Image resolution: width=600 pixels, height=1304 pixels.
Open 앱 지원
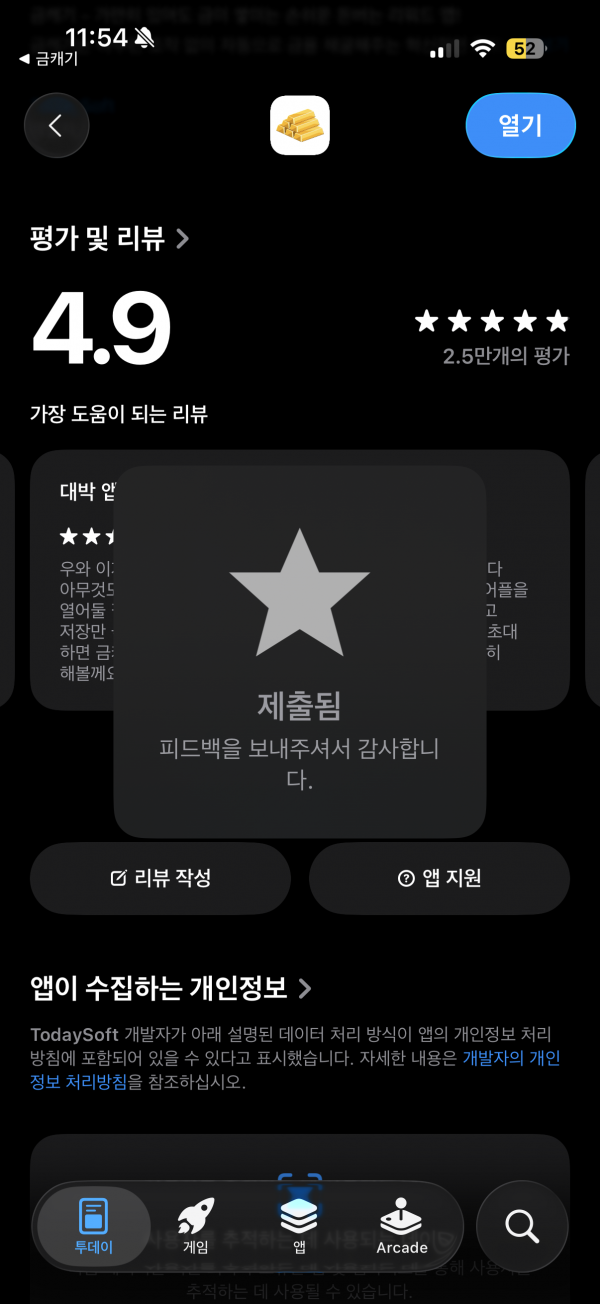pos(439,878)
